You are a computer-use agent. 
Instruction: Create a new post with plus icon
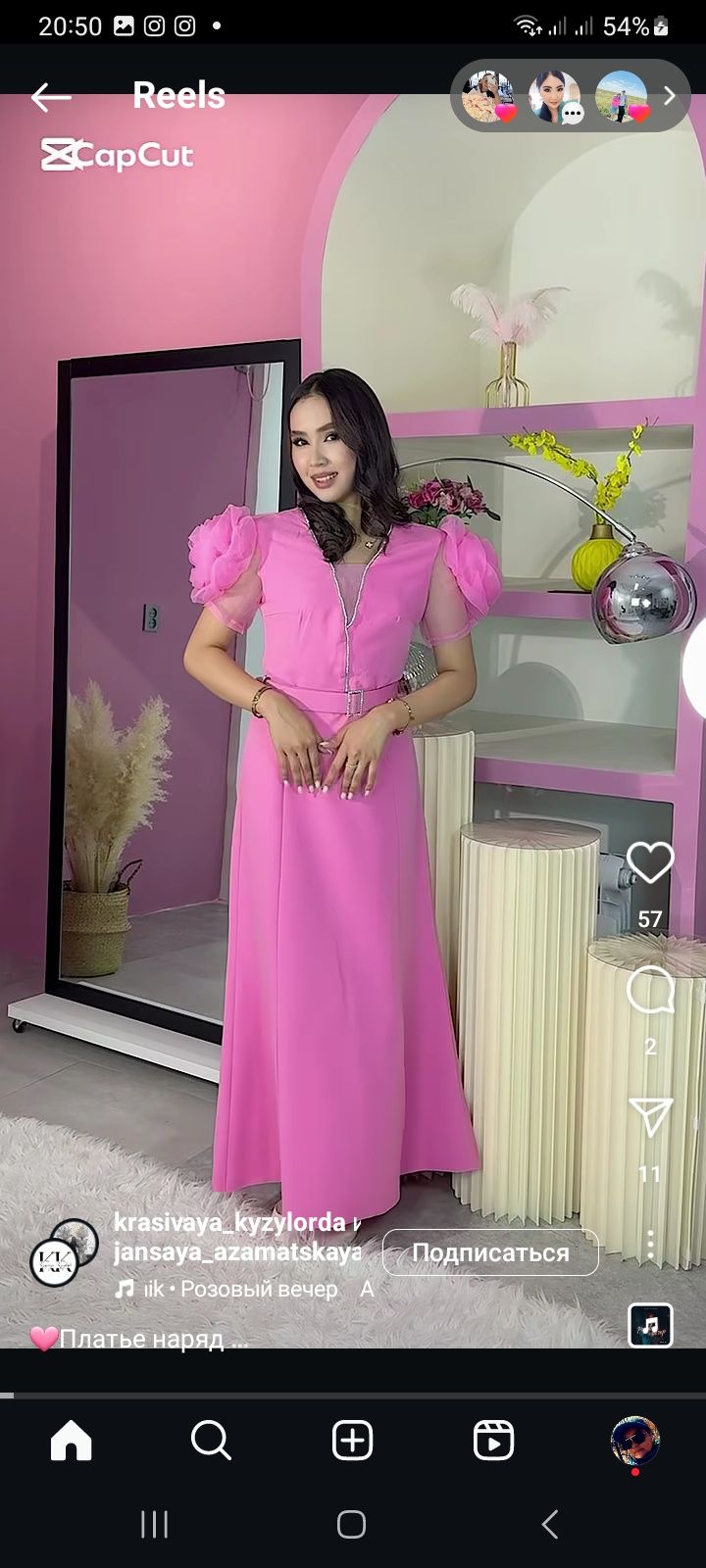pos(353,1441)
